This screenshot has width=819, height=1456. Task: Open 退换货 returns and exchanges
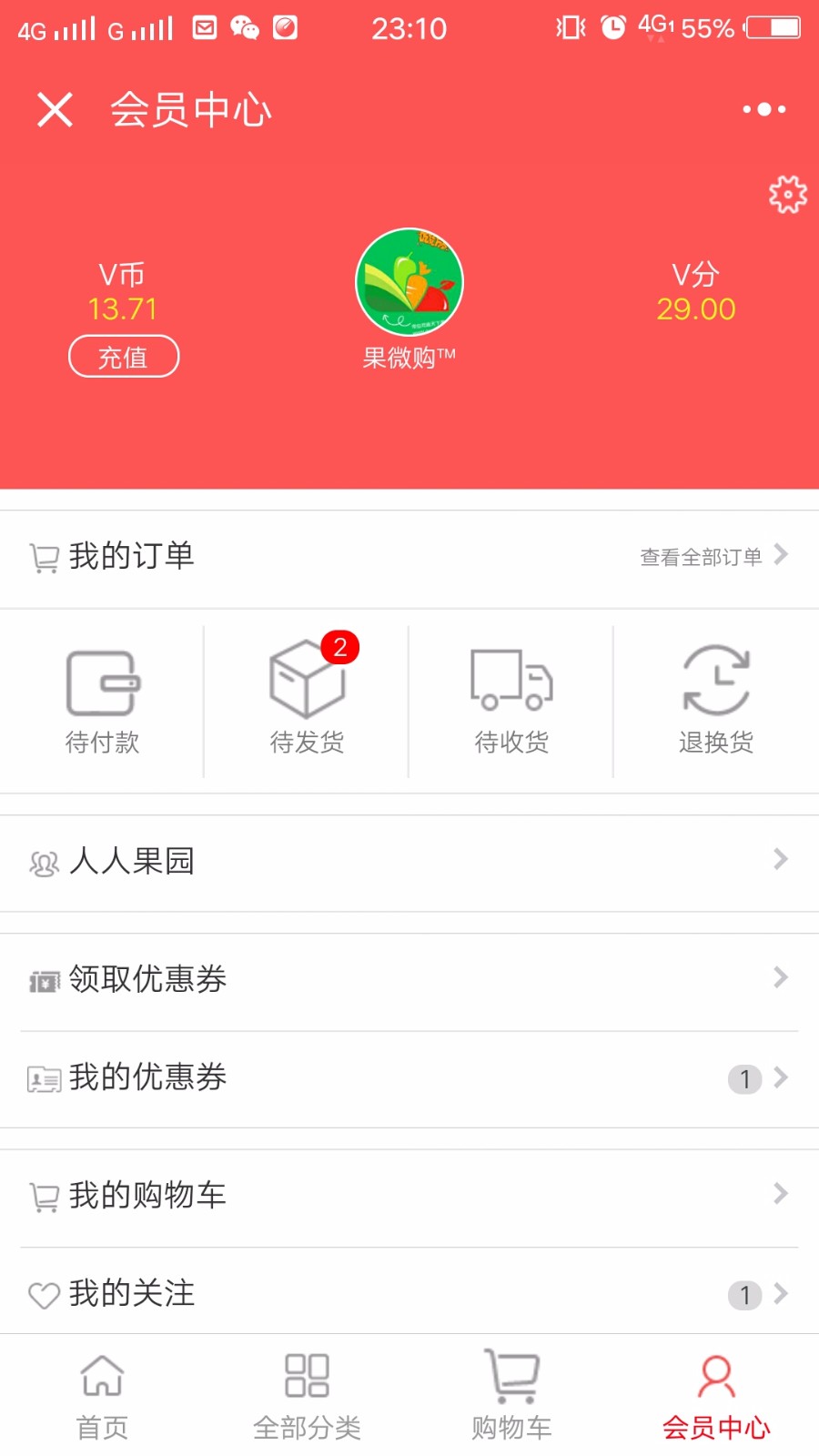tap(716, 702)
